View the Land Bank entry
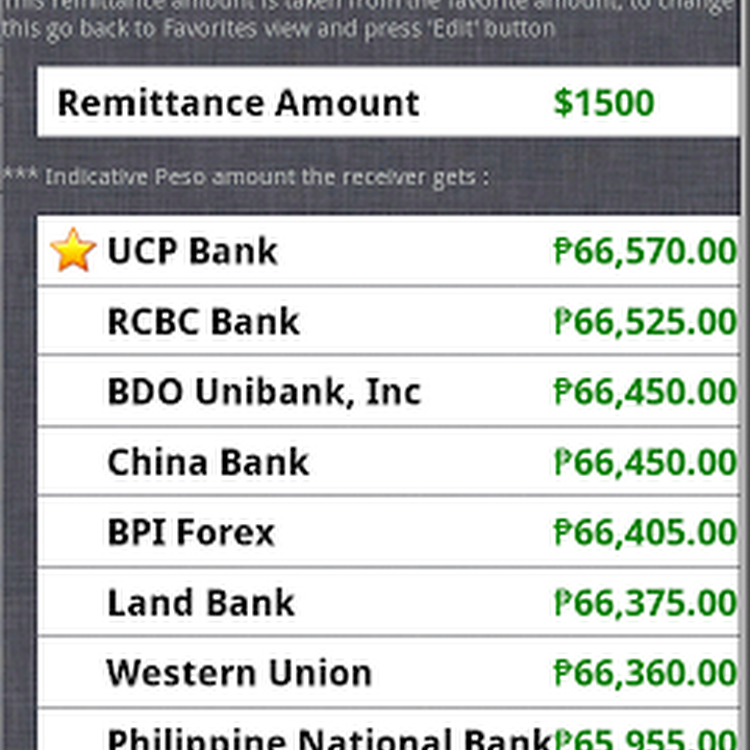Screen dimensions: 750x750 388,603
